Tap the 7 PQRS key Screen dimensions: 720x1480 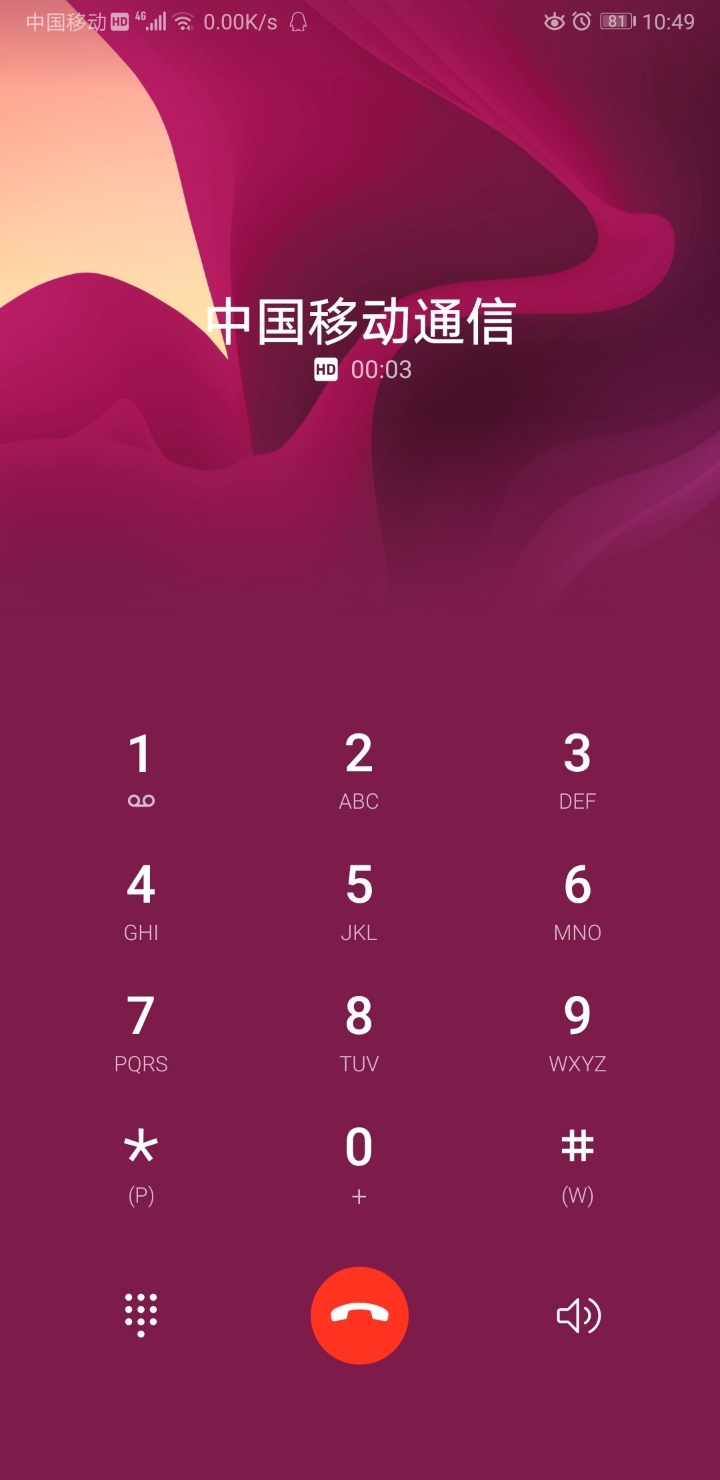coord(141,1031)
